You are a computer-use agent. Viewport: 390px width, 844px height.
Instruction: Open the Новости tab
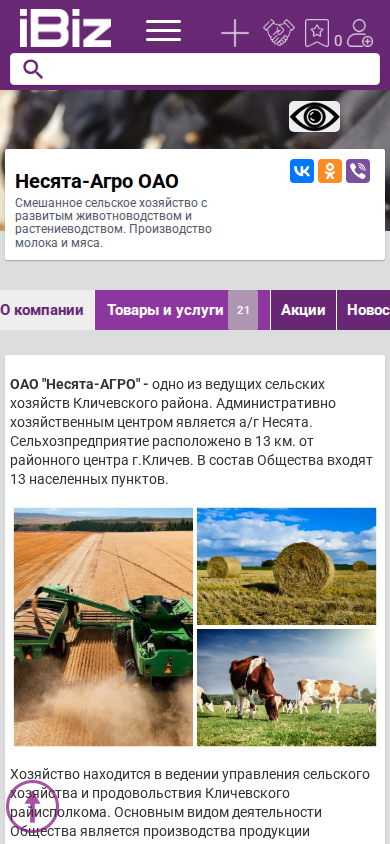coord(364,310)
